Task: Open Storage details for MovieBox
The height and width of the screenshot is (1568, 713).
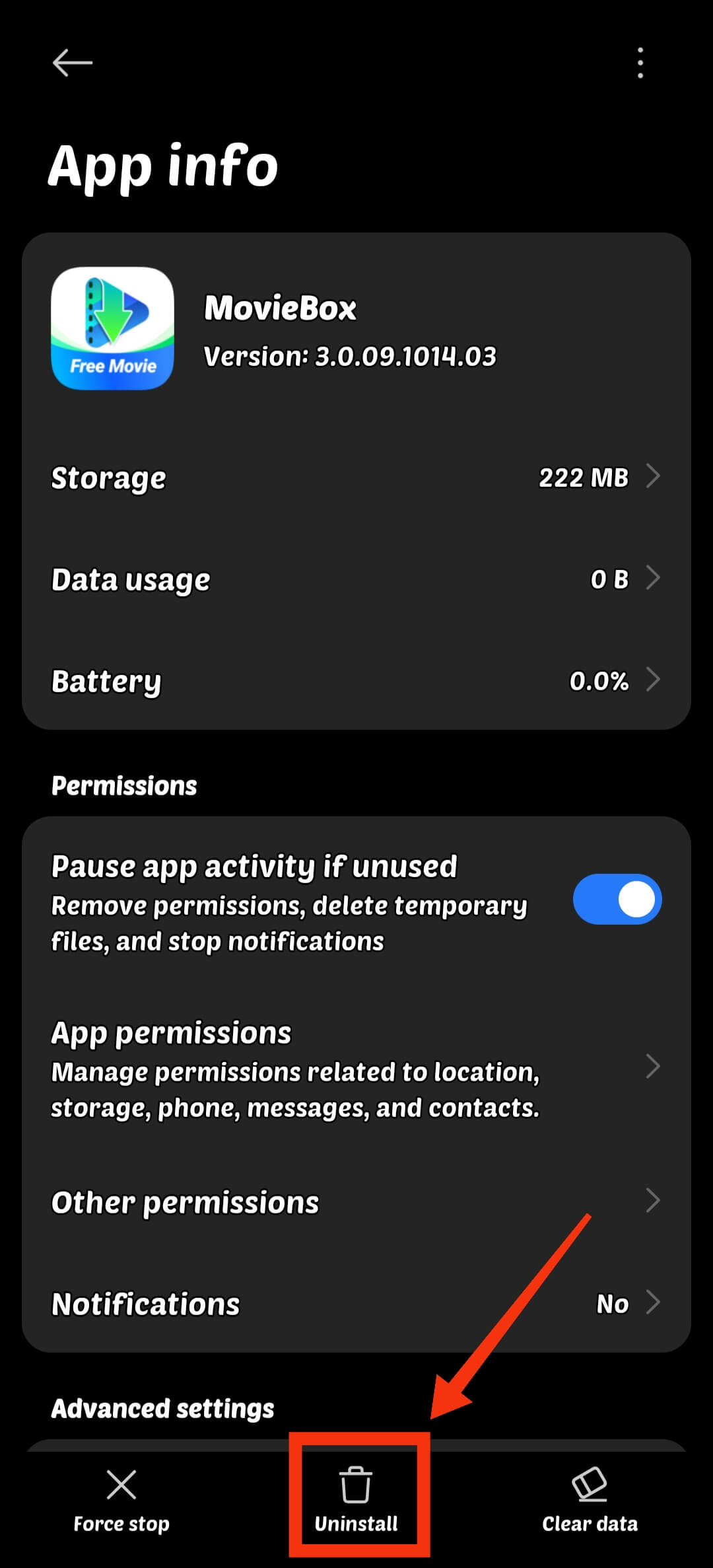Action: [x=356, y=478]
